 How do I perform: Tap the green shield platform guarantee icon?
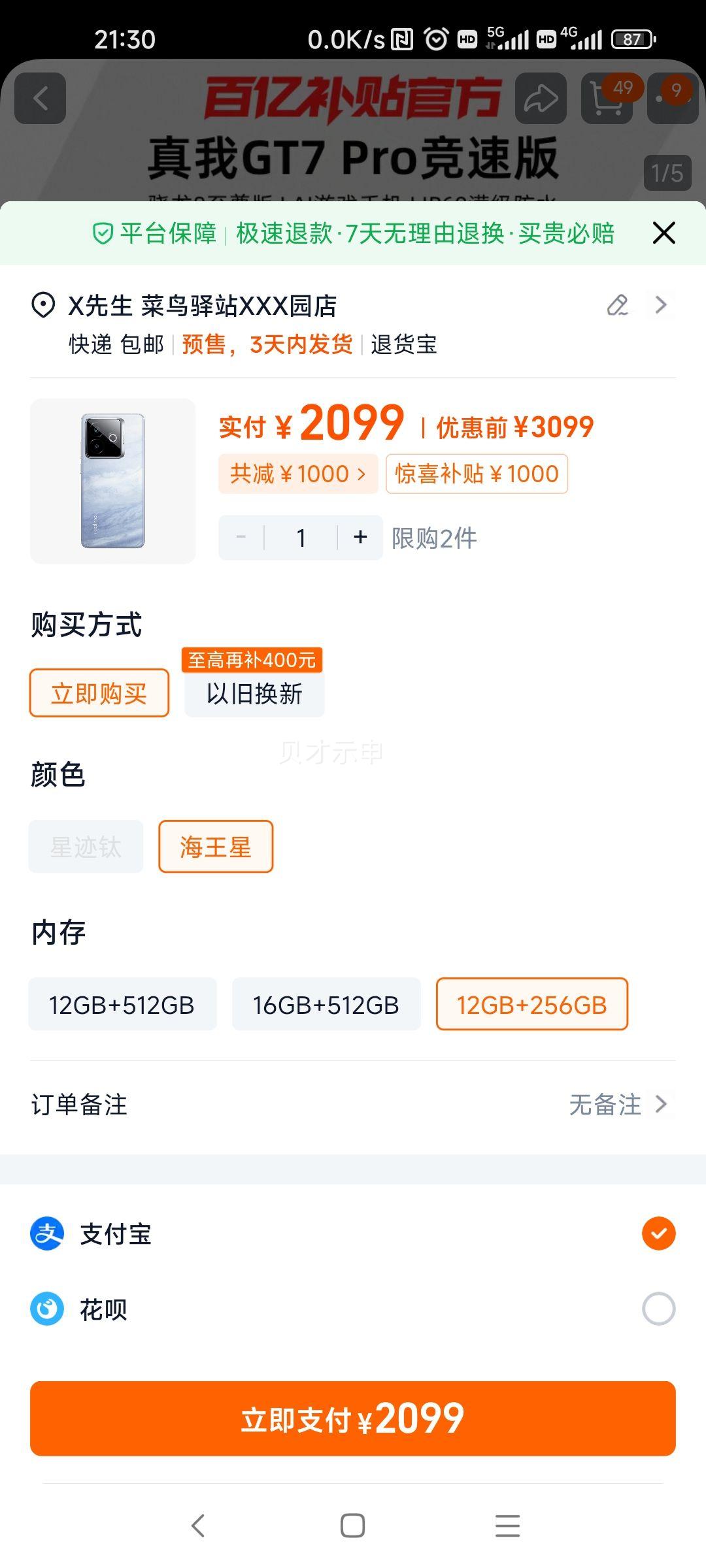(x=103, y=233)
